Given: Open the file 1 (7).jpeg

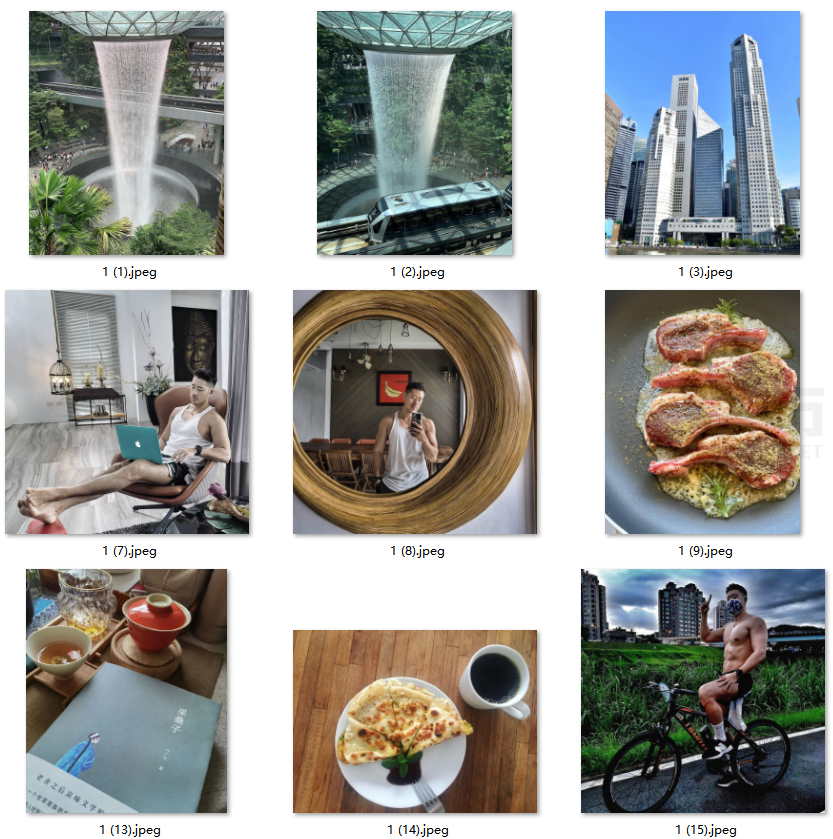Looking at the screenshot, I should 127,412.
